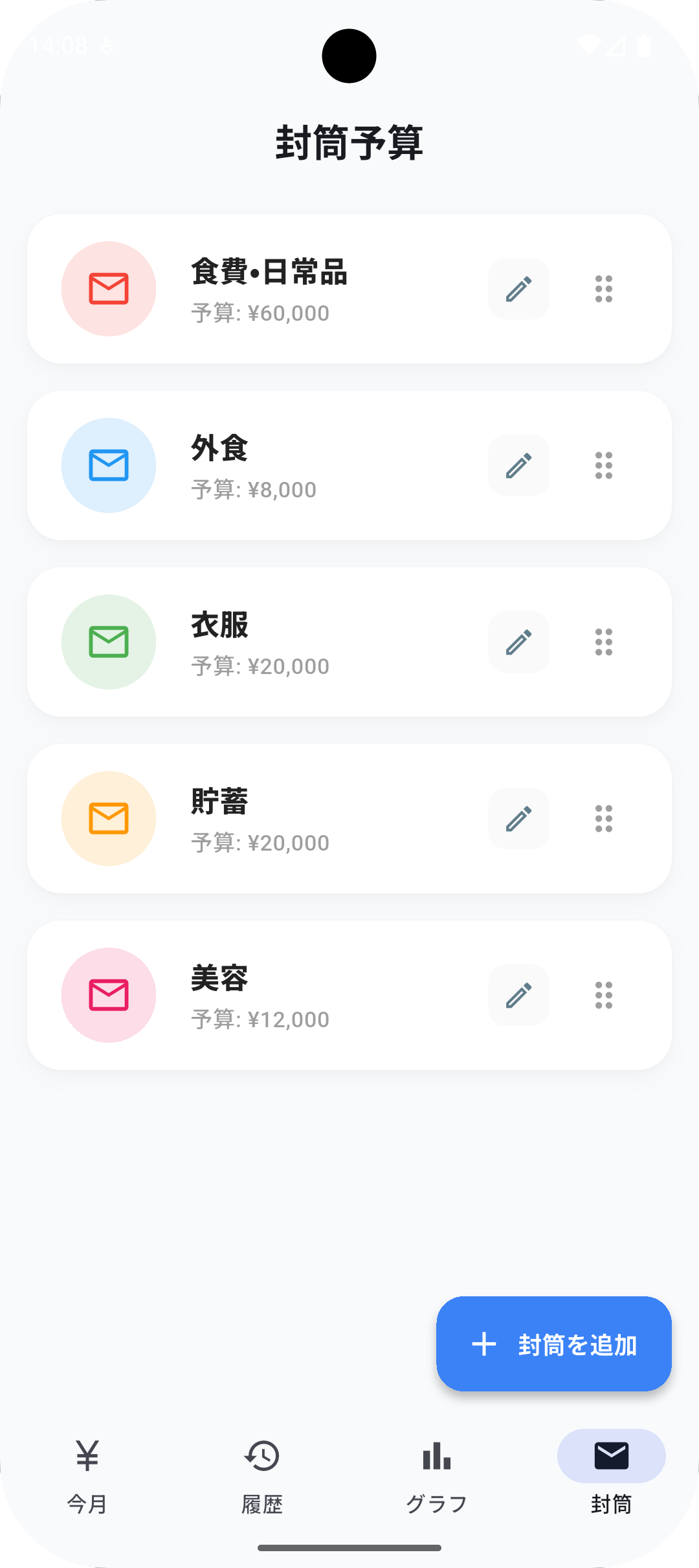Edit the 外食 envelope
The height and width of the screenshot is (1568, 699).
tap(518, 466)
